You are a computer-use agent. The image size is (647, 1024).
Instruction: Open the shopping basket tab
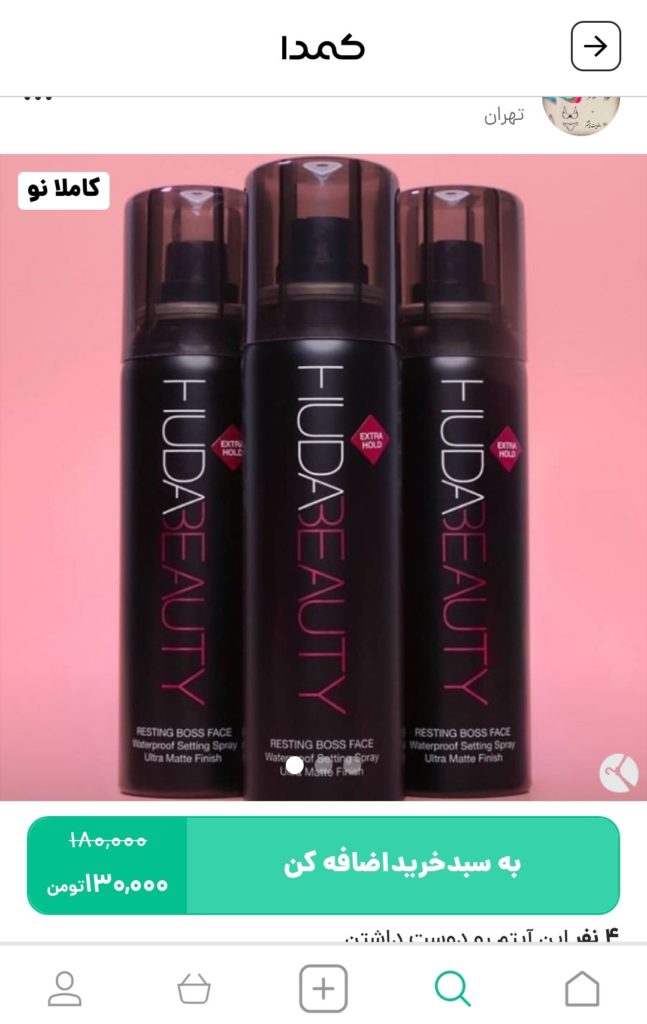pyautogui.click(x=194, y=988)
